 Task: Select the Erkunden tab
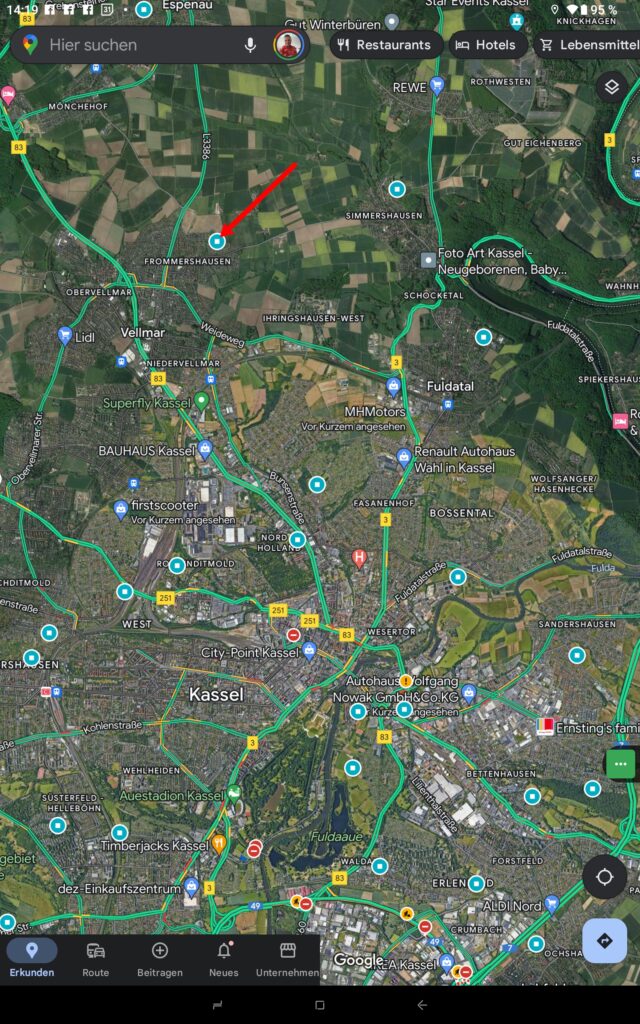click(32, 958)
